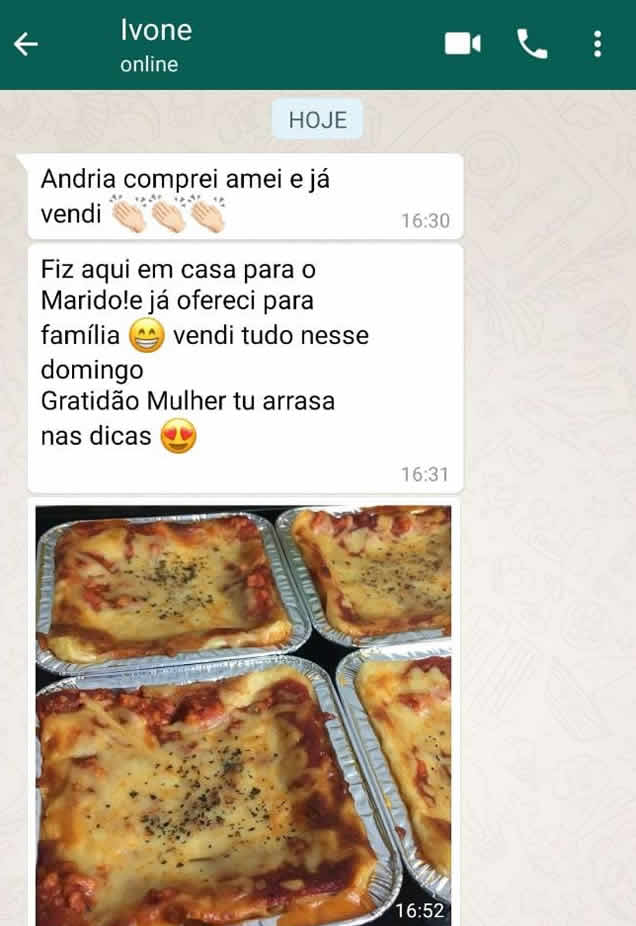Start a video call with Ivone
The height and width of the screenshot is (926, 636).
(x=462, y=44)
